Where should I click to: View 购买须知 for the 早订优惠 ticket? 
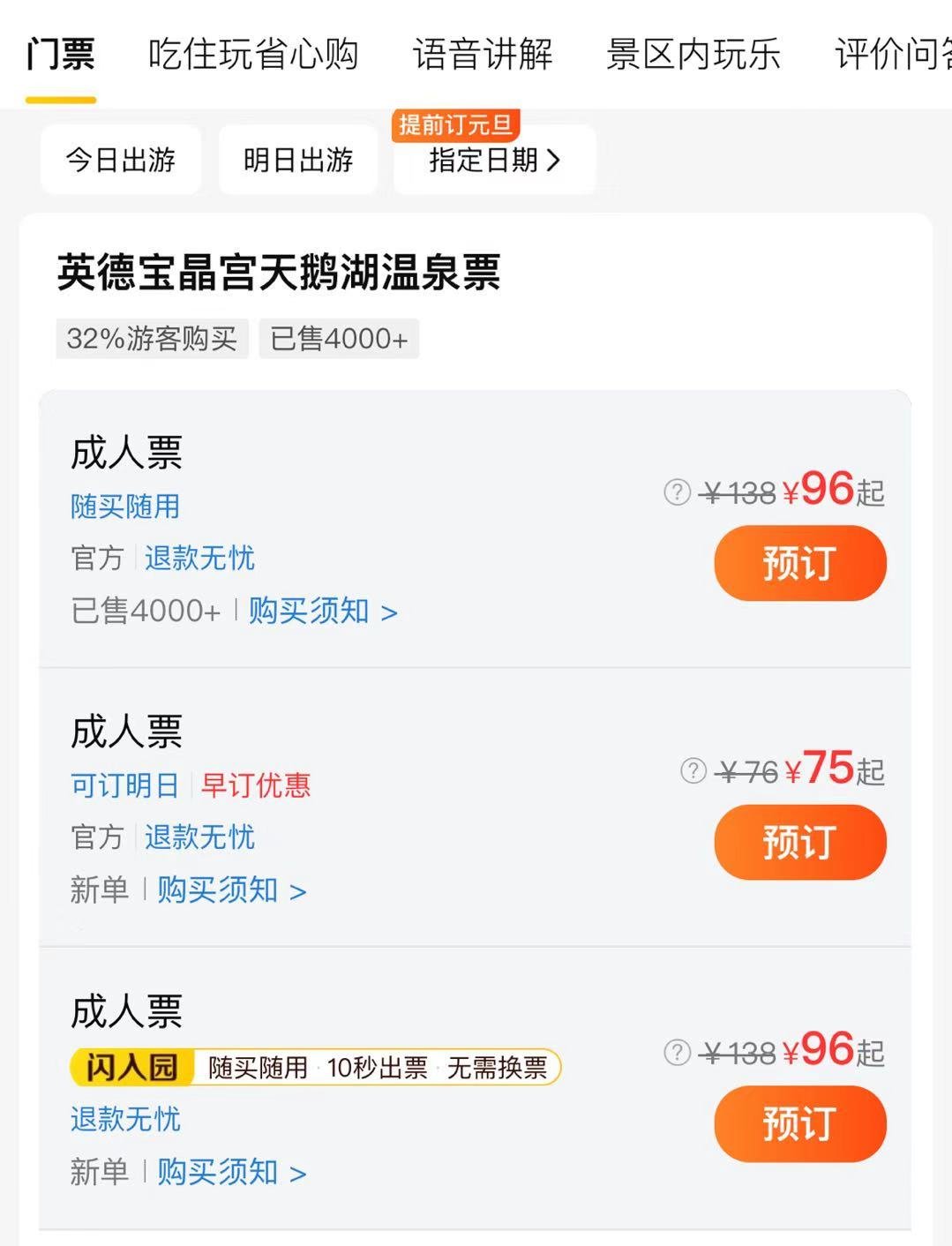231,889
